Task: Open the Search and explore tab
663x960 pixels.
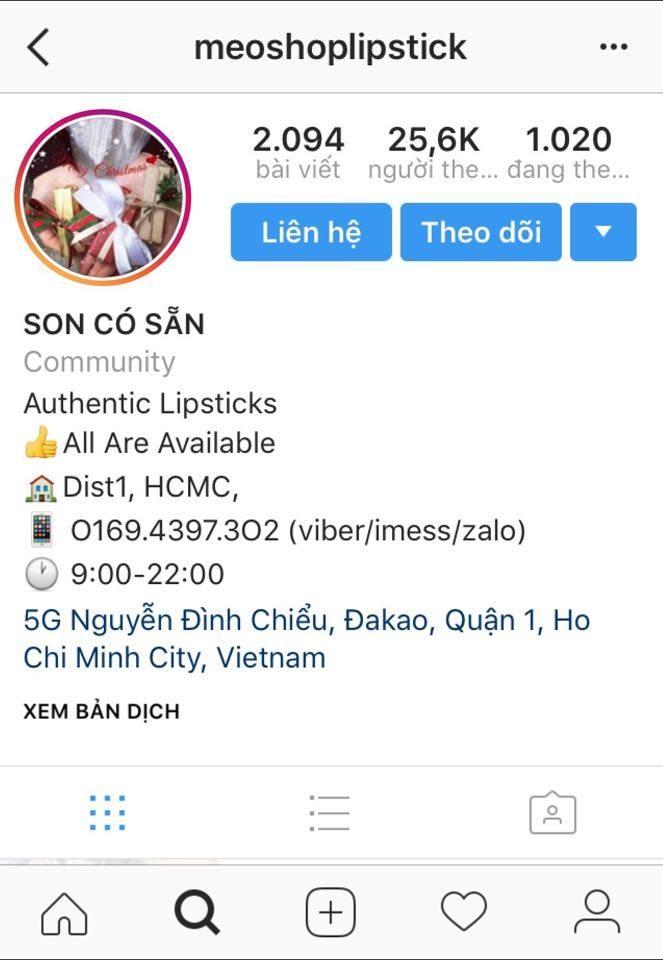Action: (197, 912)
